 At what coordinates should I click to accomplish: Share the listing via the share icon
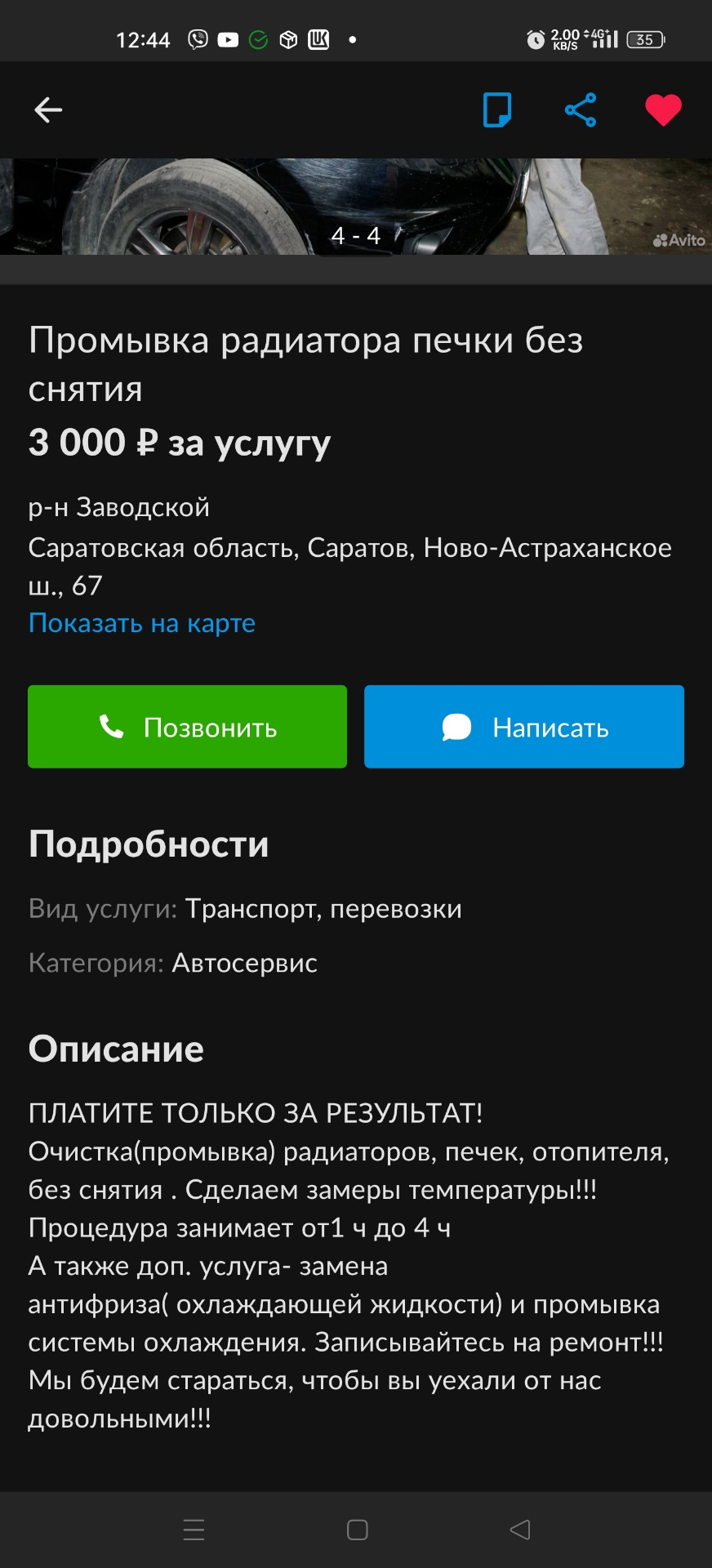580,109
